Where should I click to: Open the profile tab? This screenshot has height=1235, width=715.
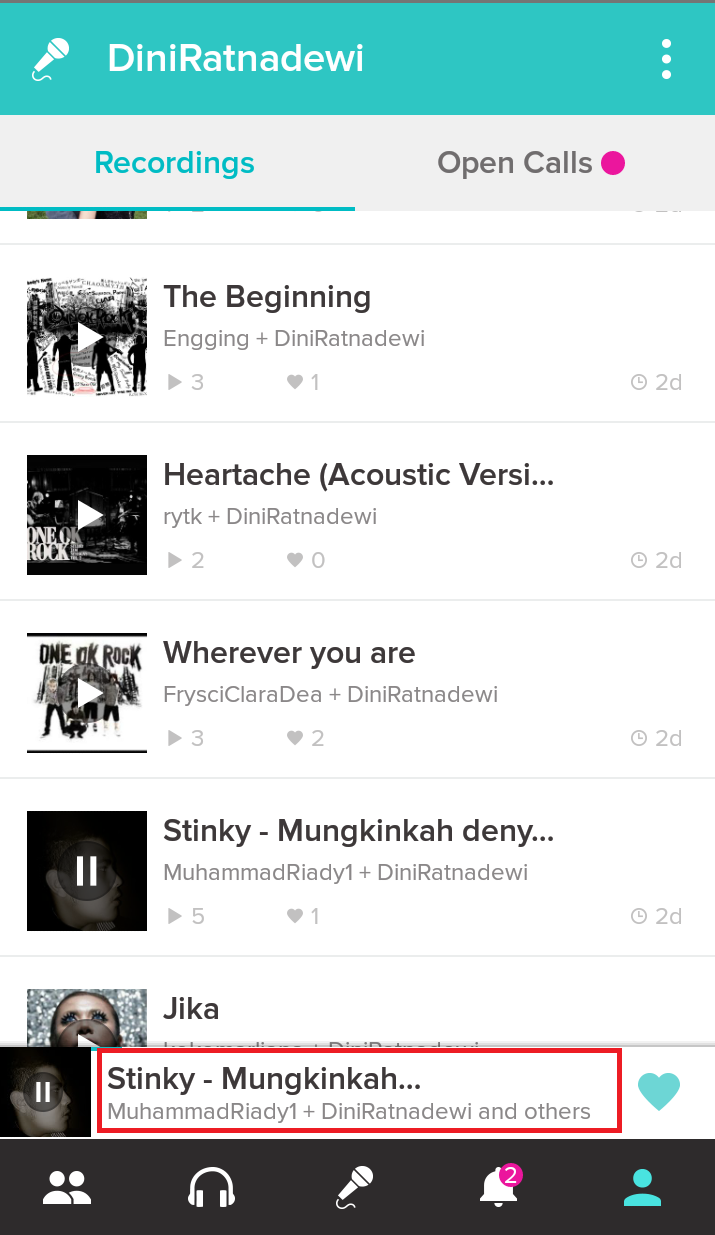pyautogui.click(x=642, y=1187)
